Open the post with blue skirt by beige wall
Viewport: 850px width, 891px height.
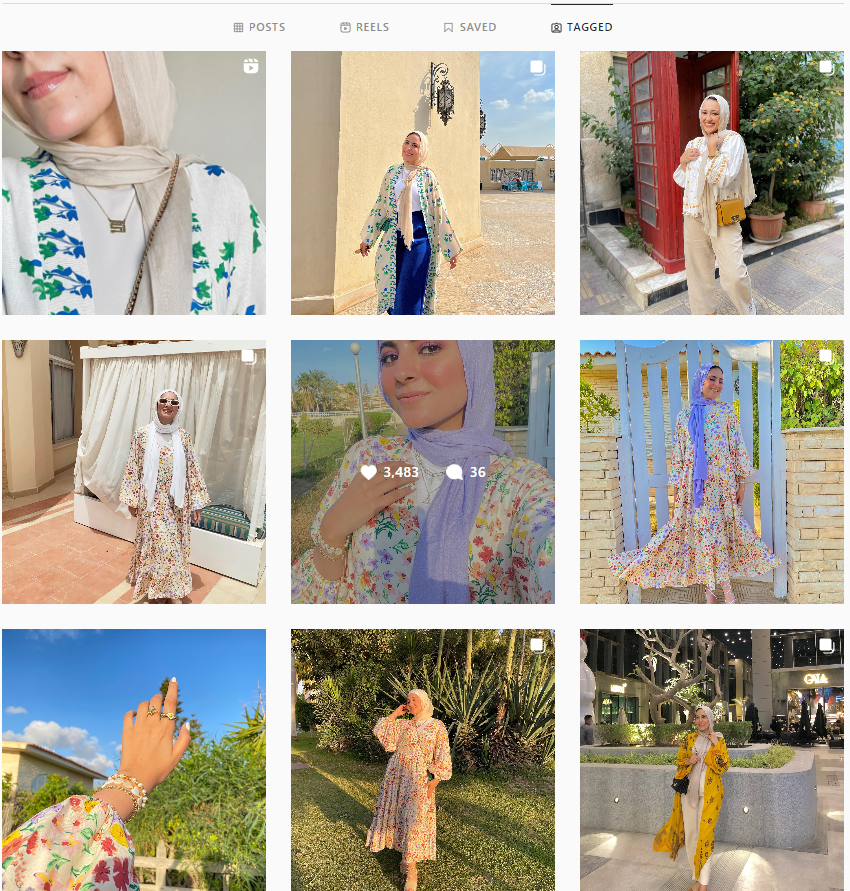point(422,183)
